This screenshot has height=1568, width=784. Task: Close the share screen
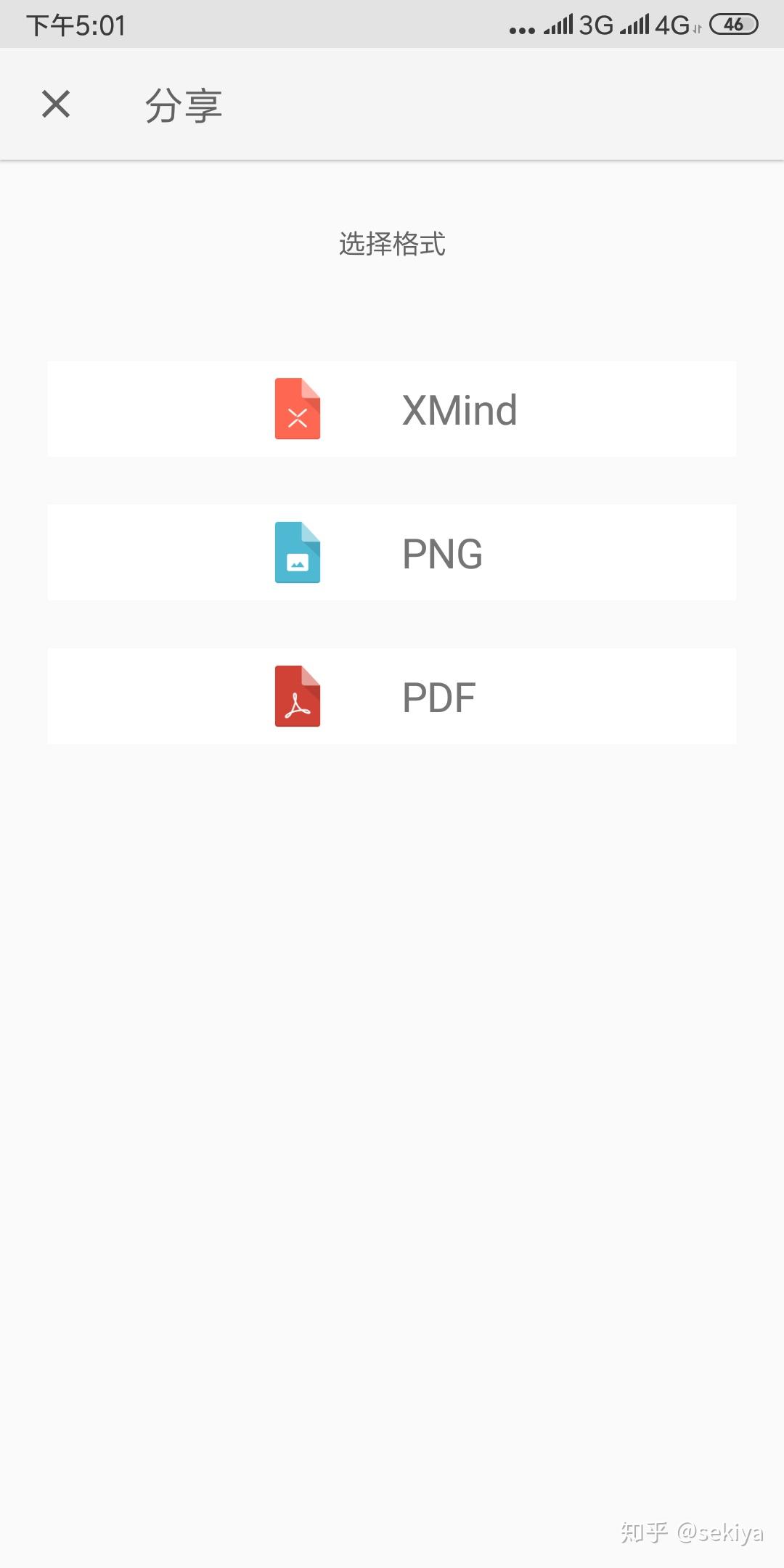coord(56,104)
